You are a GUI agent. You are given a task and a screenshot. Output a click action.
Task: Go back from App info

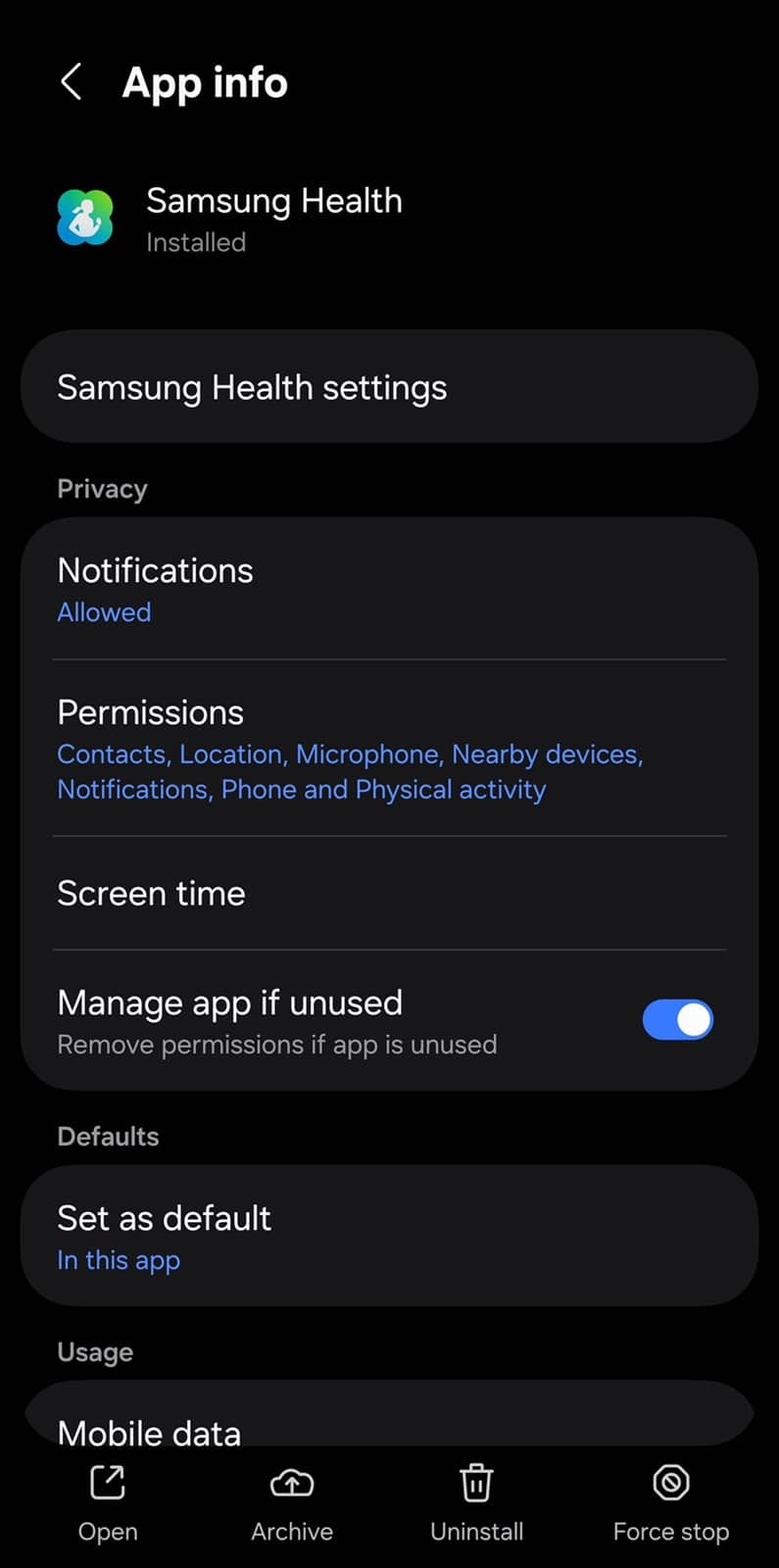click(71, 82)
